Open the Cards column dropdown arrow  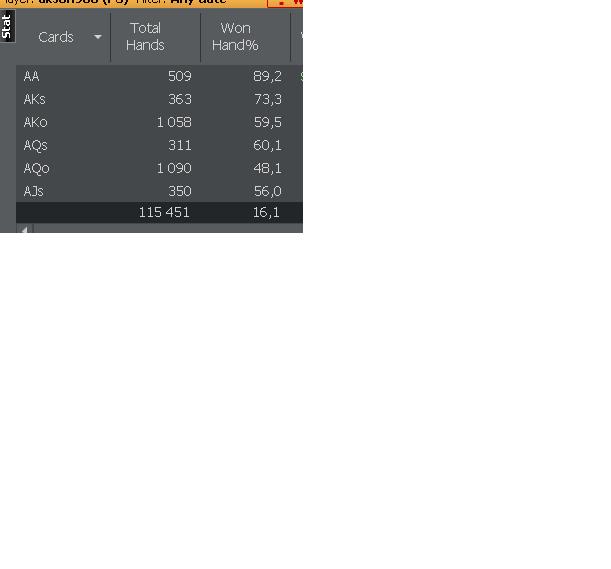pyautogui.click(x=98, y=37)
